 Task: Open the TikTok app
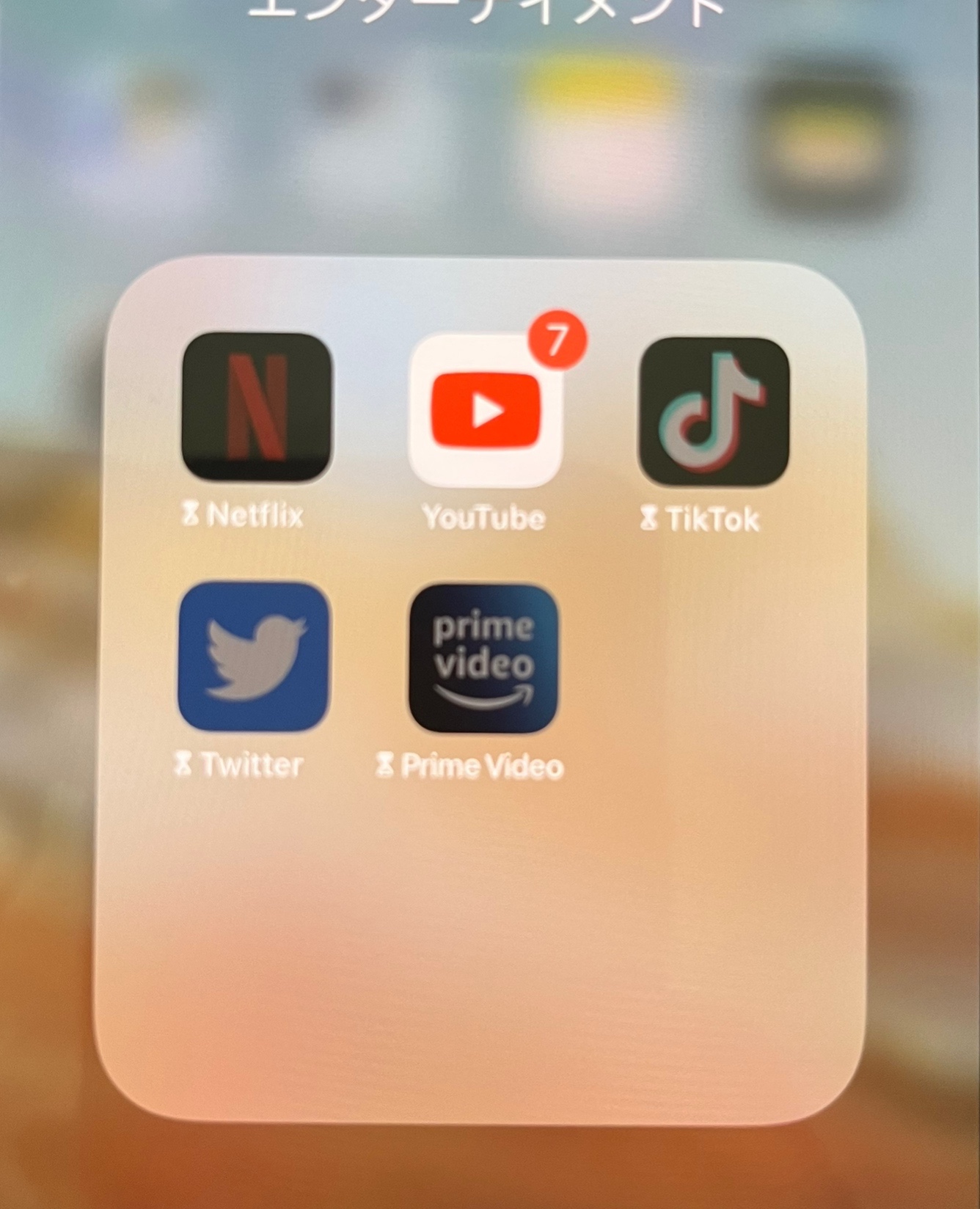(714, 412)
